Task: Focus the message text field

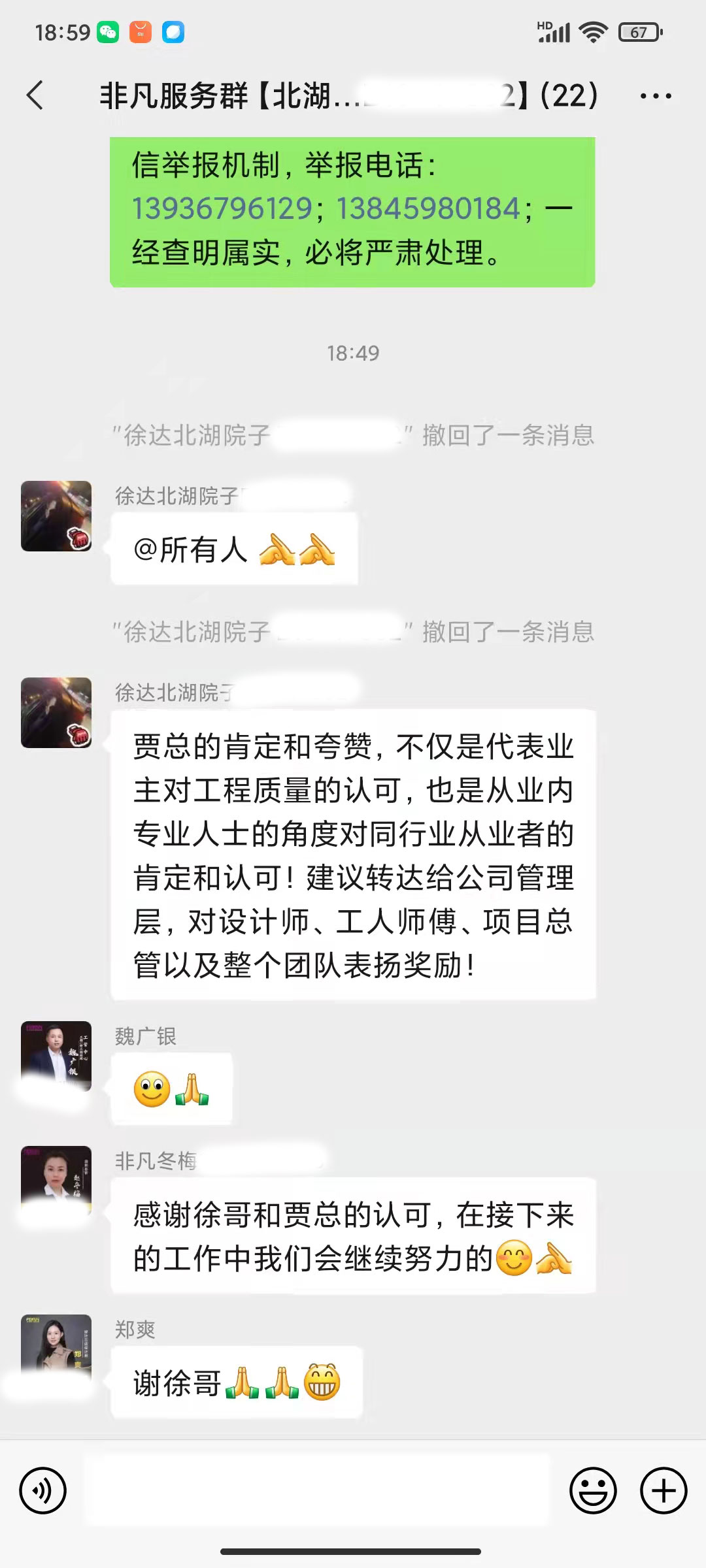Action: click(318, 1491)
